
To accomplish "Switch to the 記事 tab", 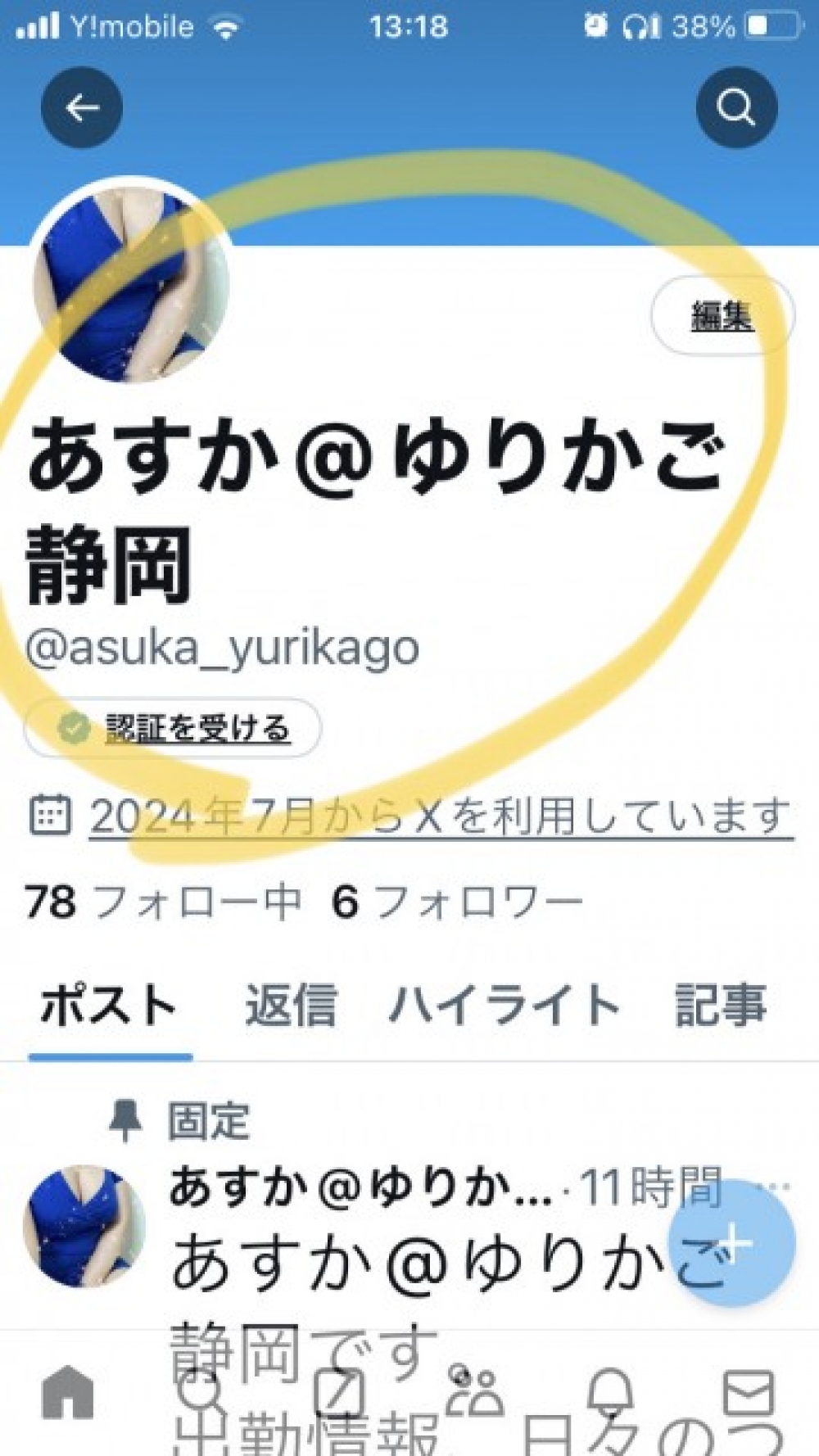I will 720,1006.
